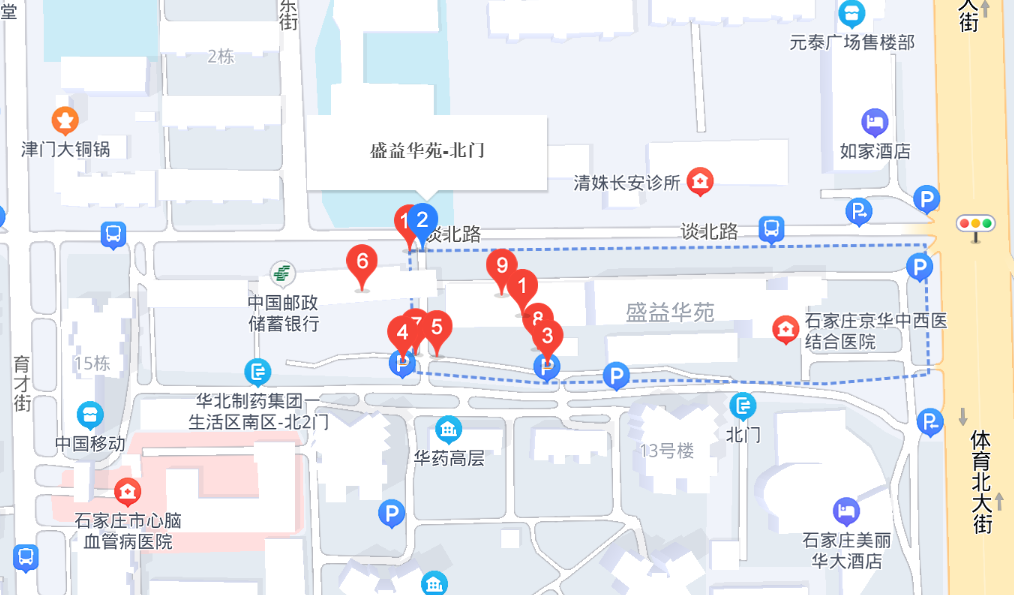Open the 石家庄京华中西医结合医院 marker
Screen dimensions: 1014x595
pos(786,328)
